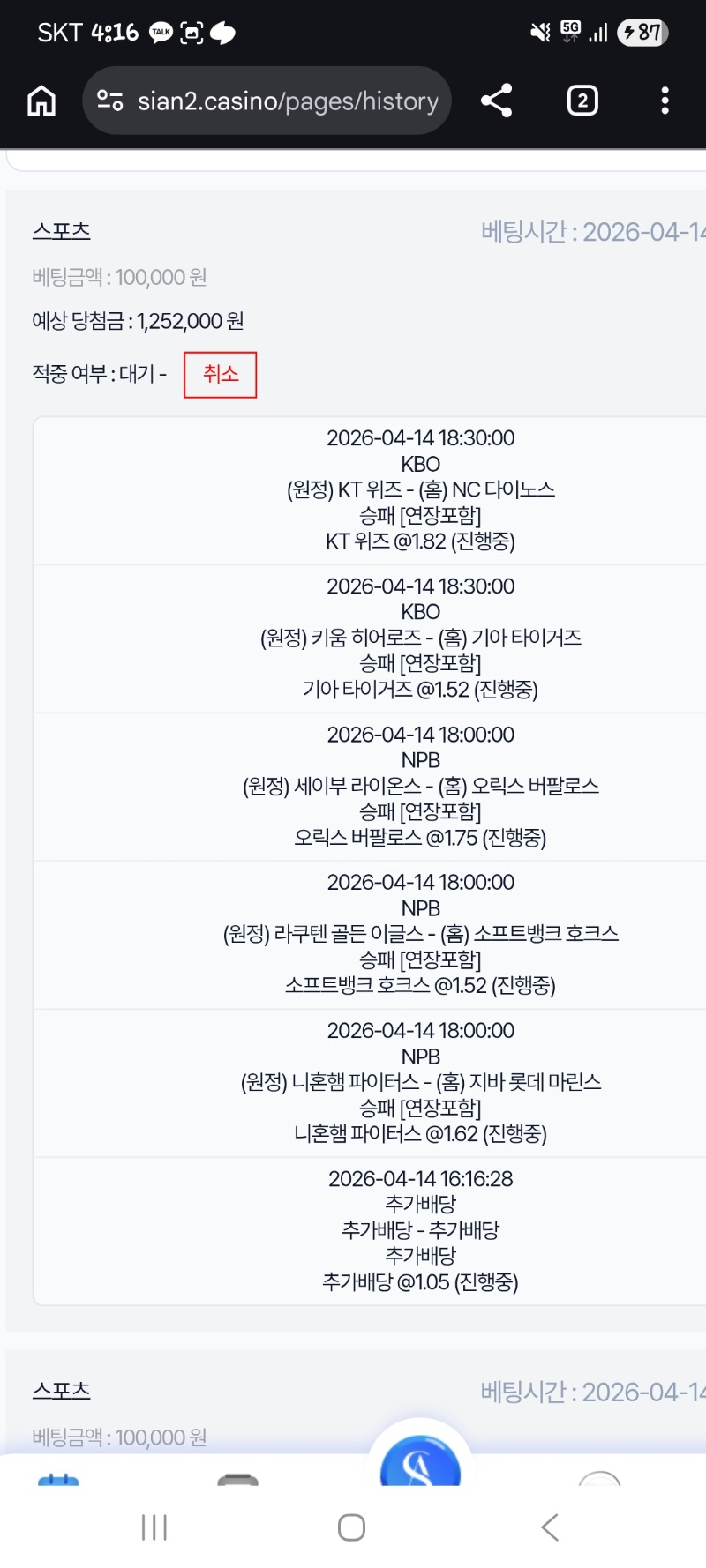Select the 추가배당 @1.05 bonus entry

[420, 1230]
